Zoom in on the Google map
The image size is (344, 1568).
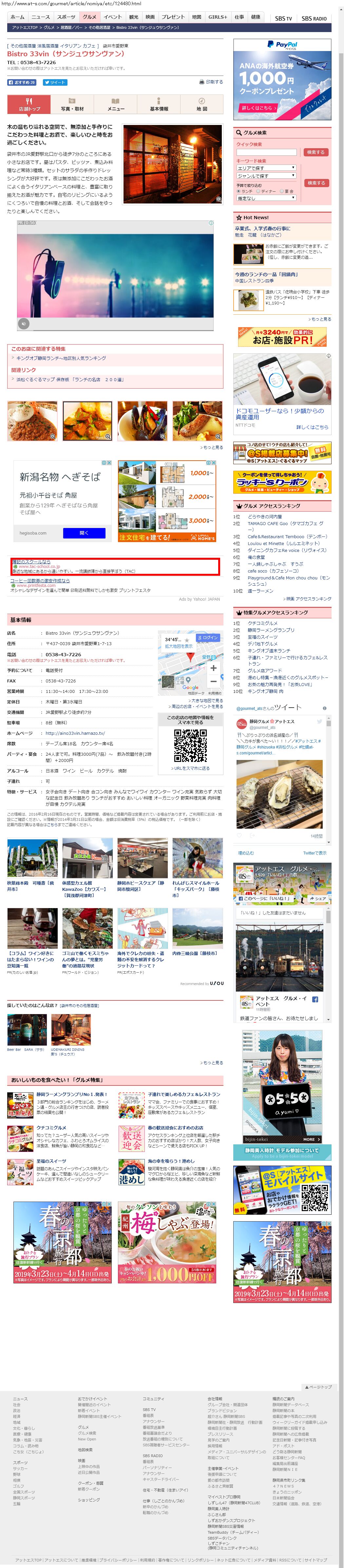213,668
